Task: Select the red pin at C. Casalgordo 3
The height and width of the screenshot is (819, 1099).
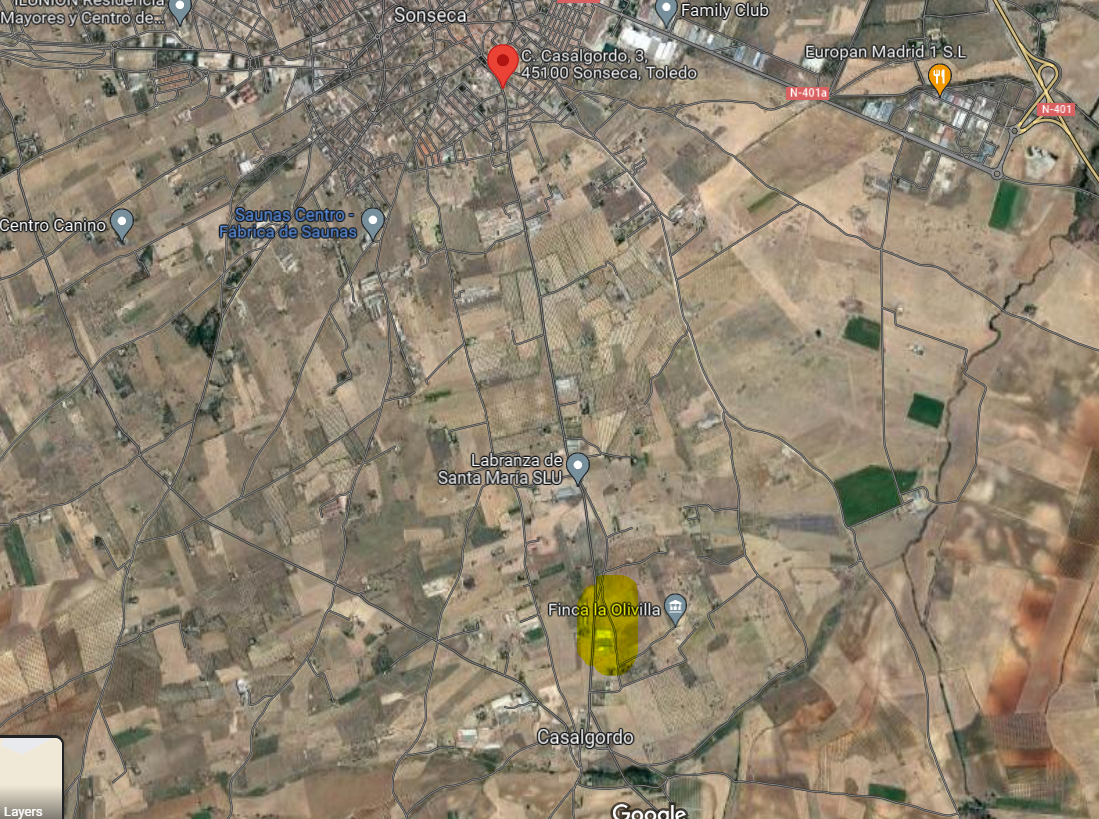Action: pos(502,64)
